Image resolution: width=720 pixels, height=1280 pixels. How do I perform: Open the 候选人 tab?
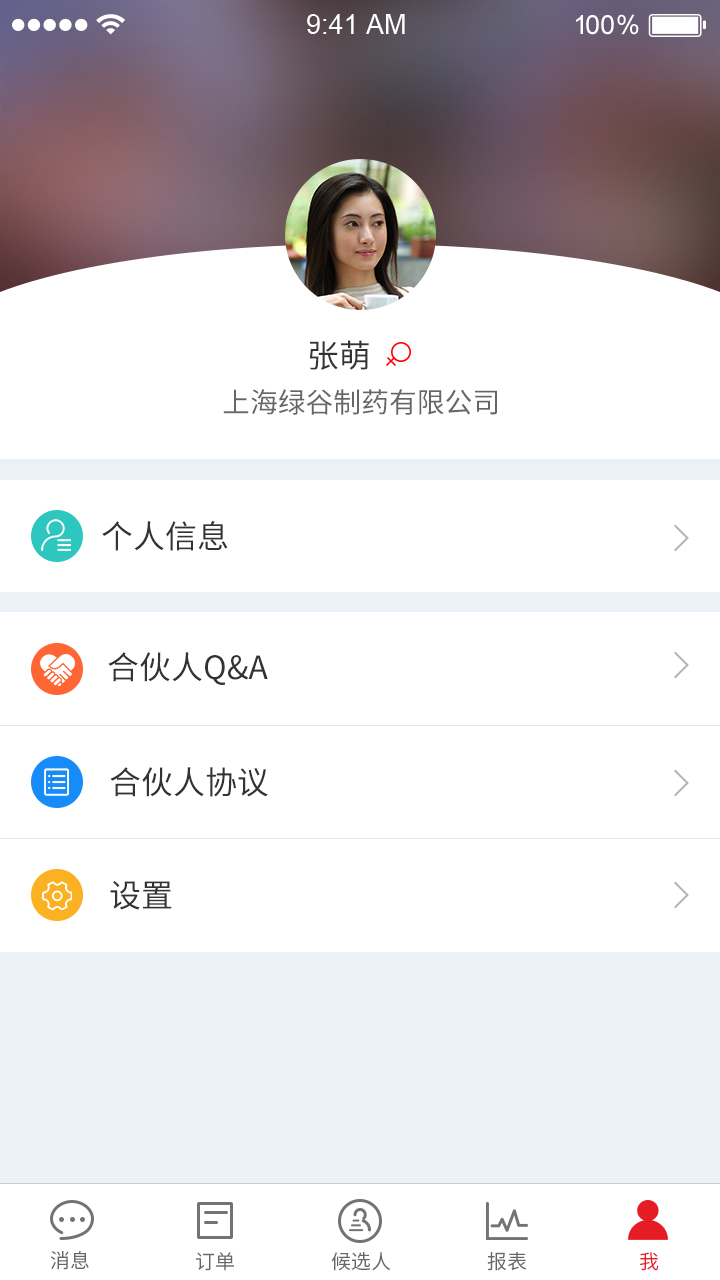coord(360,1234)
